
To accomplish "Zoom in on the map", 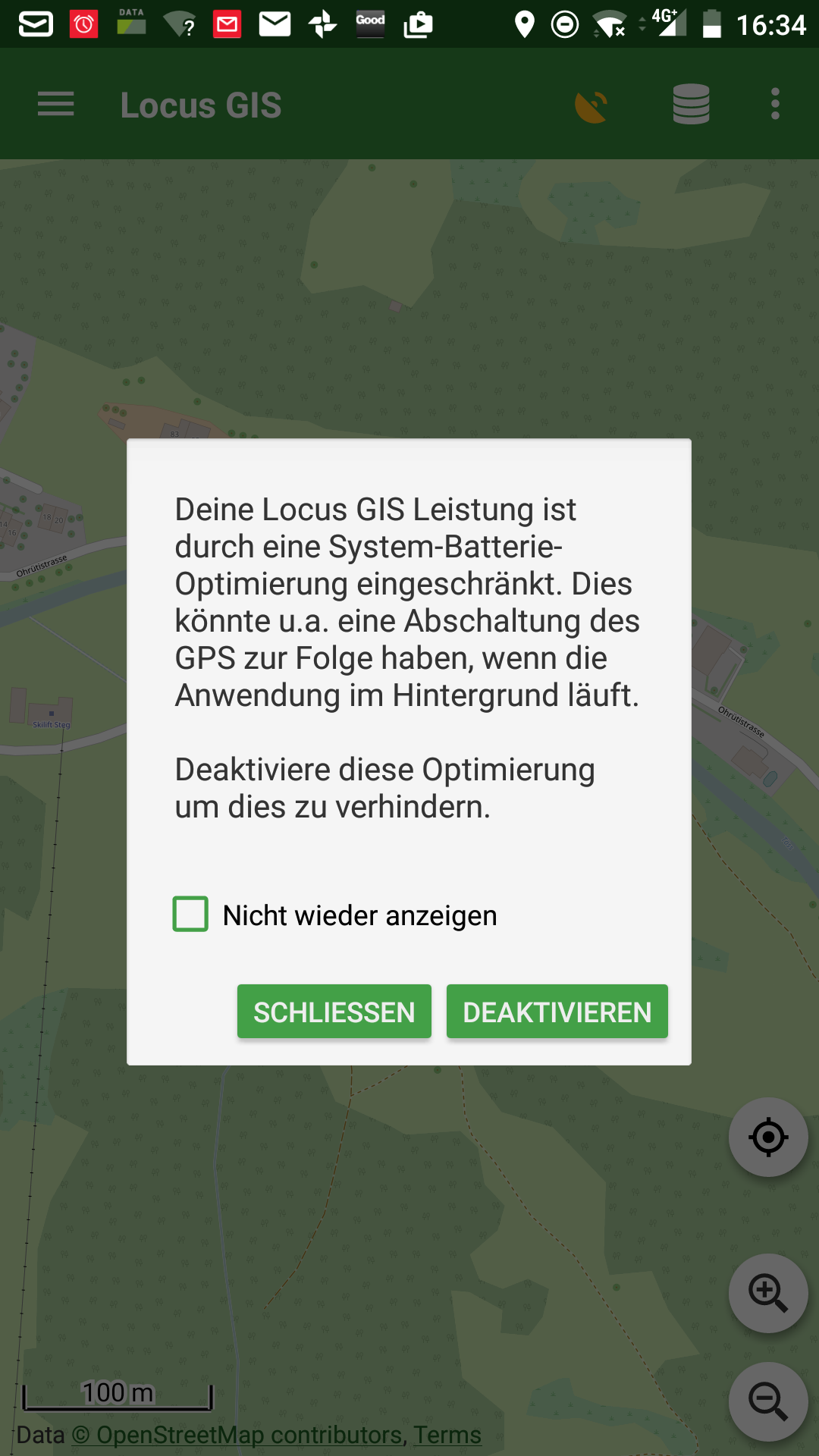I will 768,1293.
